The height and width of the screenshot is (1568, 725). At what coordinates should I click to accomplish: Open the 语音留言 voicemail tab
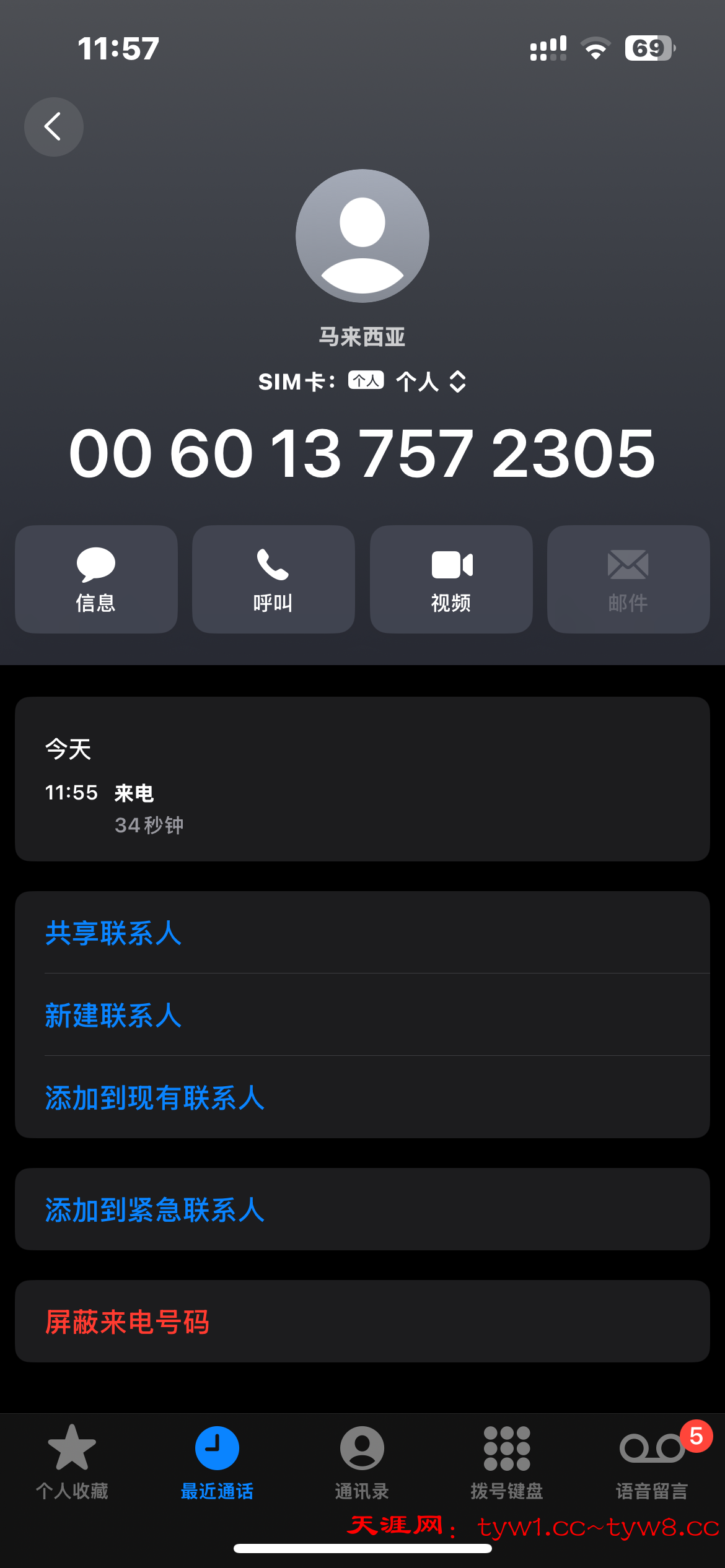pyautogui.click(x=652, y=1461)
